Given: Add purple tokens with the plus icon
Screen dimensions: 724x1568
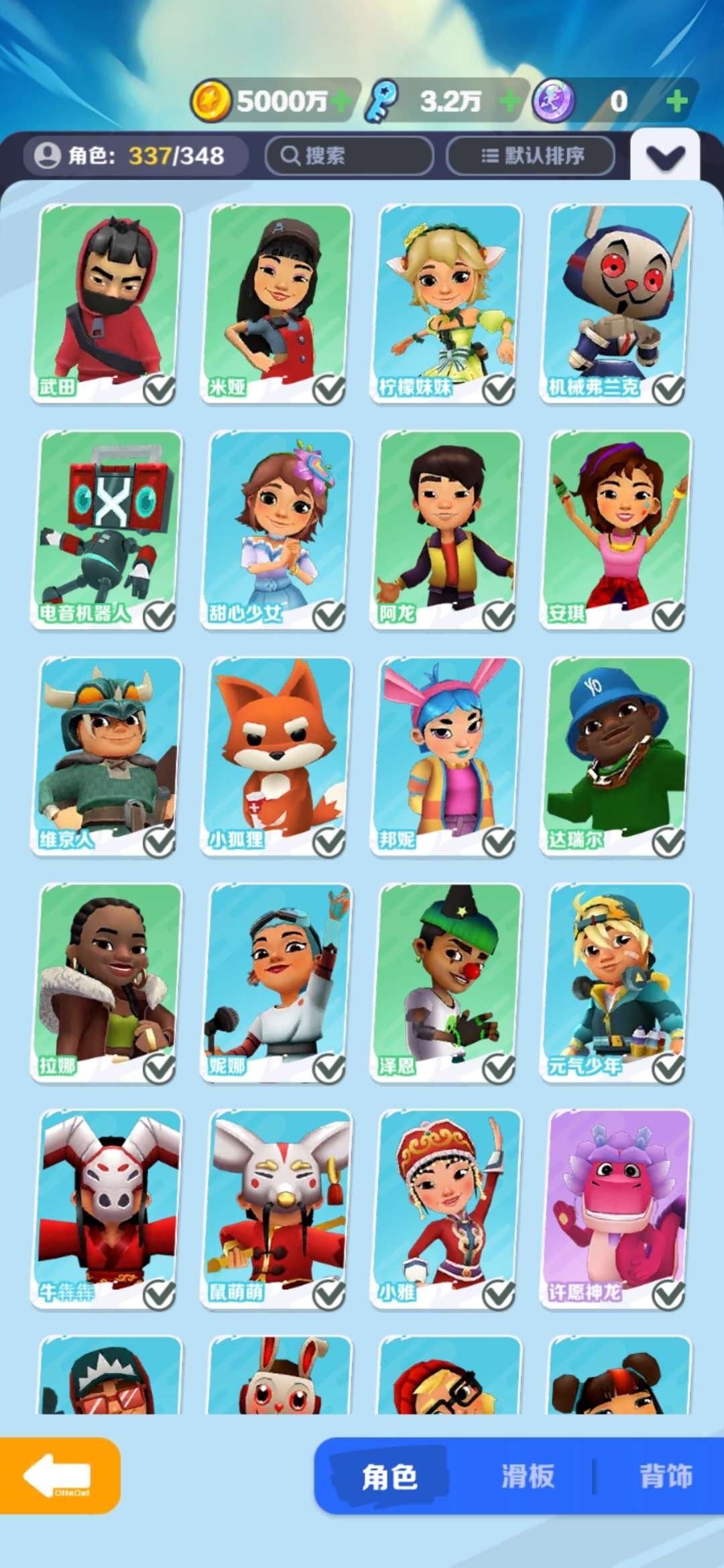Looking at the screenshot, I should [677, 101].
